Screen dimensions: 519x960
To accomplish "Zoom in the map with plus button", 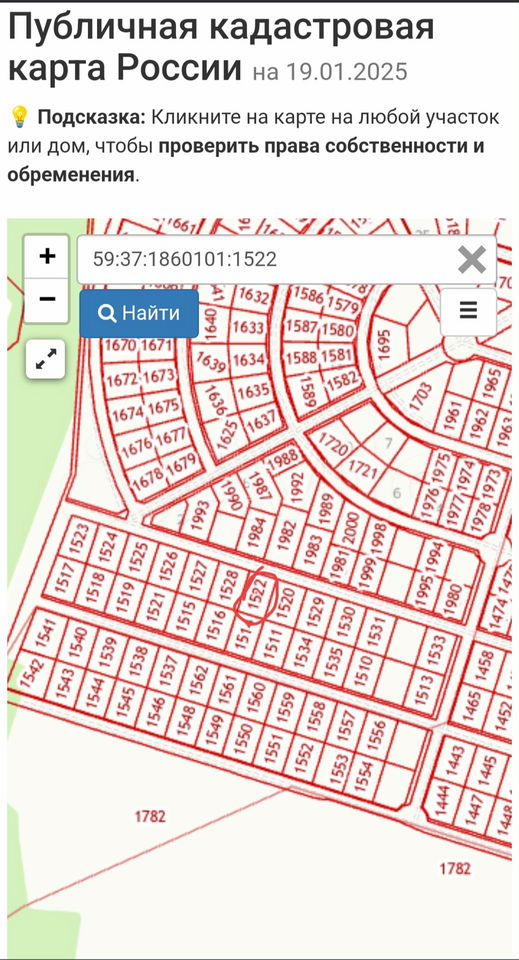I will 47,257.
